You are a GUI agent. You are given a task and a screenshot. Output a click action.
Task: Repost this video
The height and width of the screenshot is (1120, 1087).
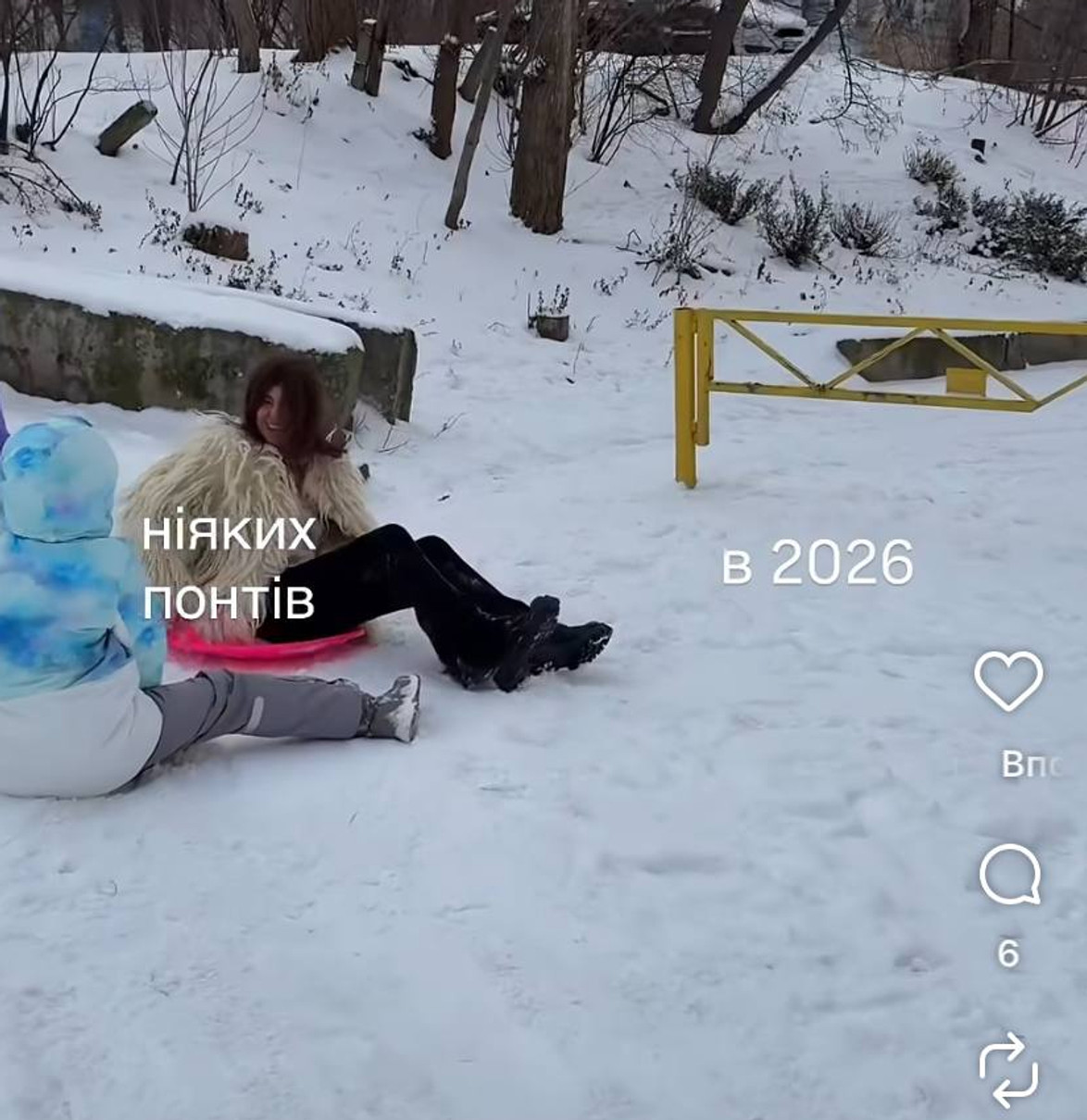[1009, 1069]
